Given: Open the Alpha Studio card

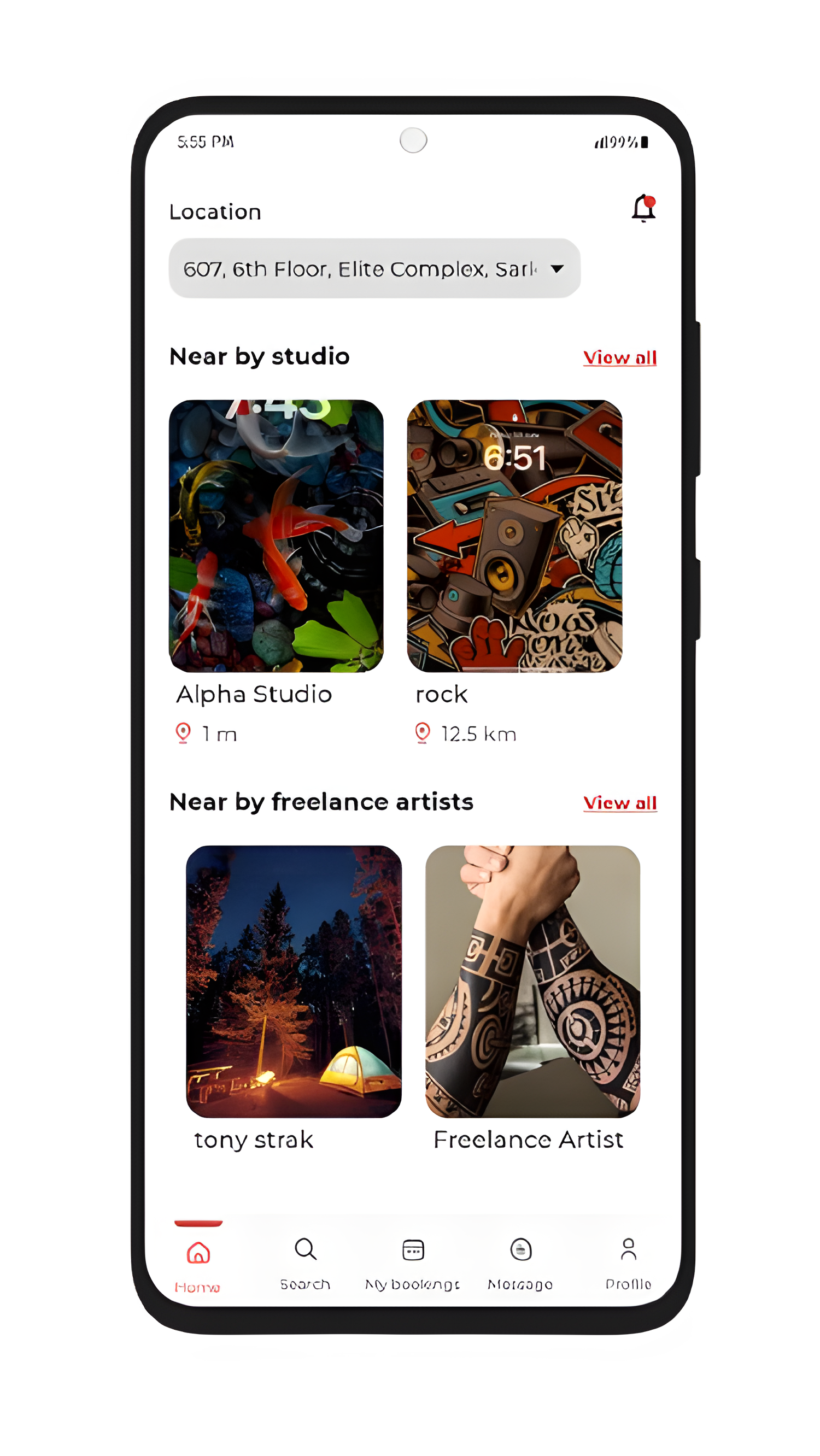Looking at the screenshot, I should (276, 536).
